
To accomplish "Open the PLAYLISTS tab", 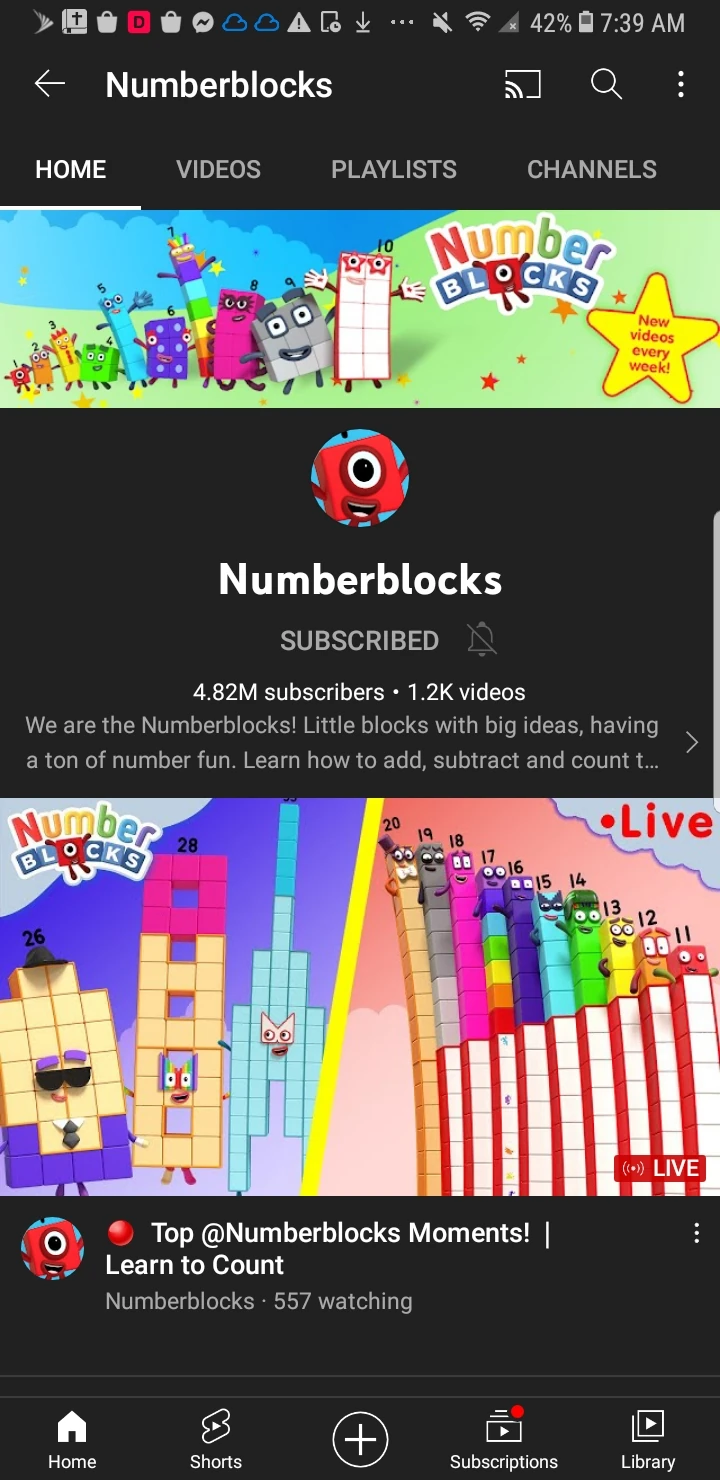I will tap(393, 169).
